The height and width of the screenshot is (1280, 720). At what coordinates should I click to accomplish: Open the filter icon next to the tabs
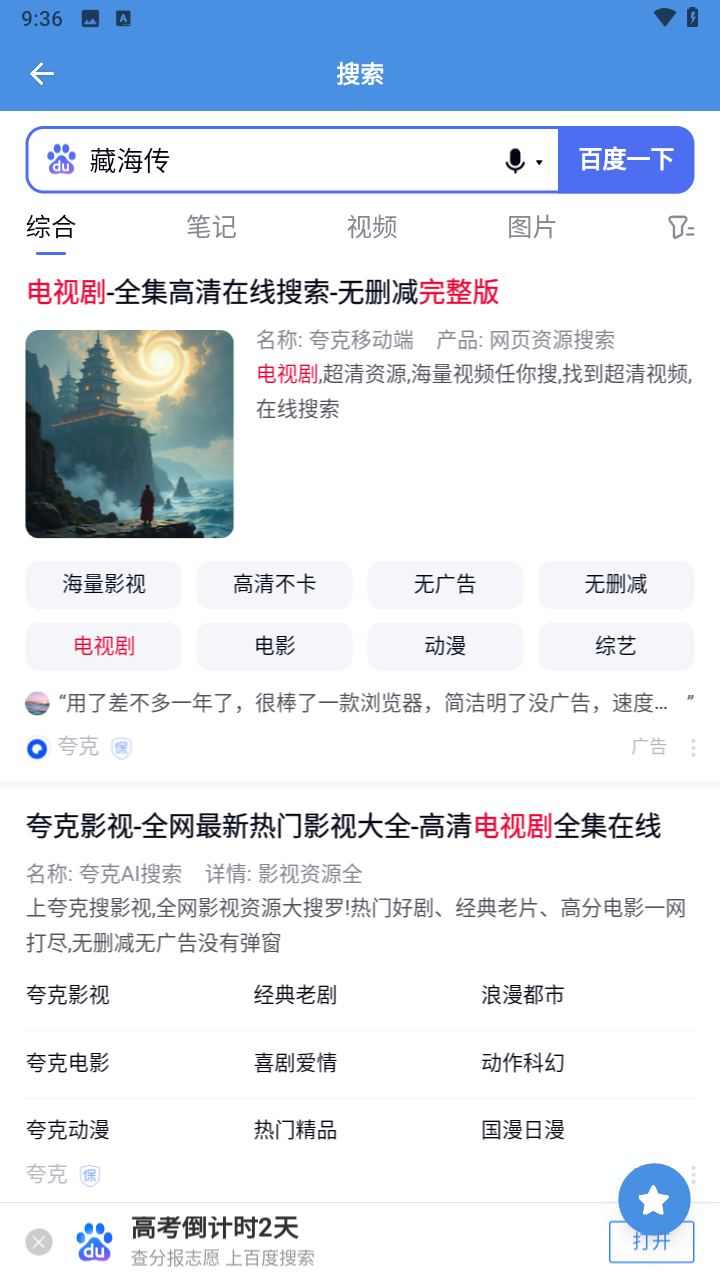click(680, 227)
